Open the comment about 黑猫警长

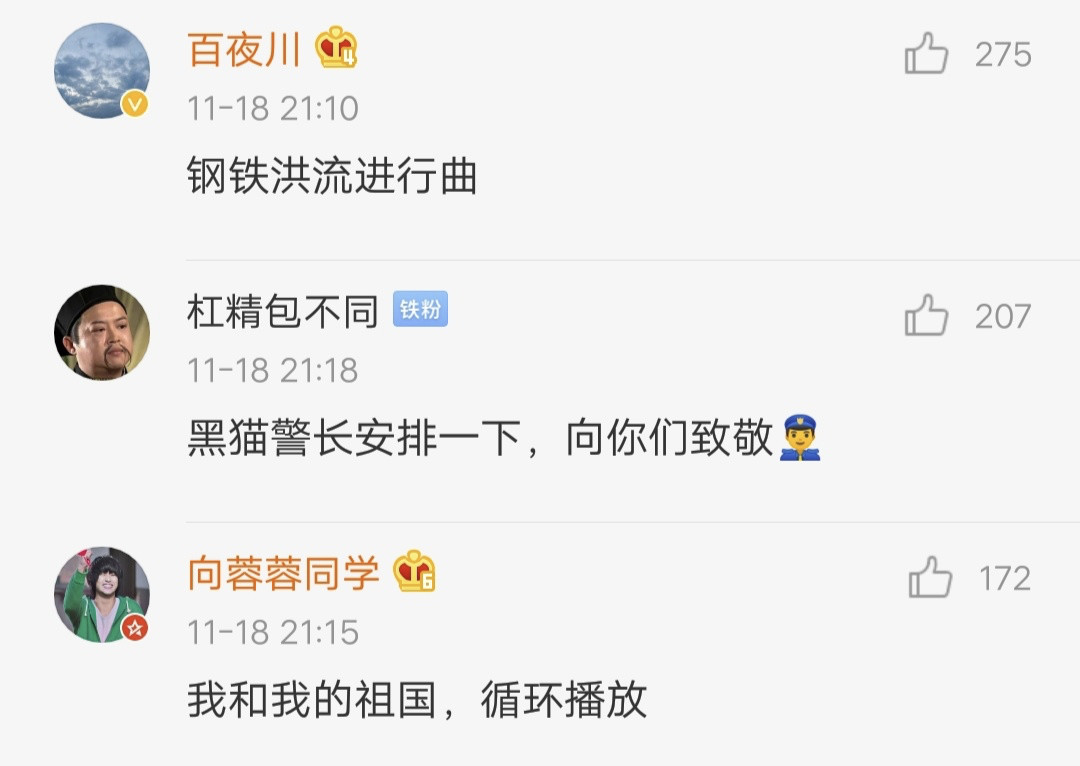(x=480, y=439)
